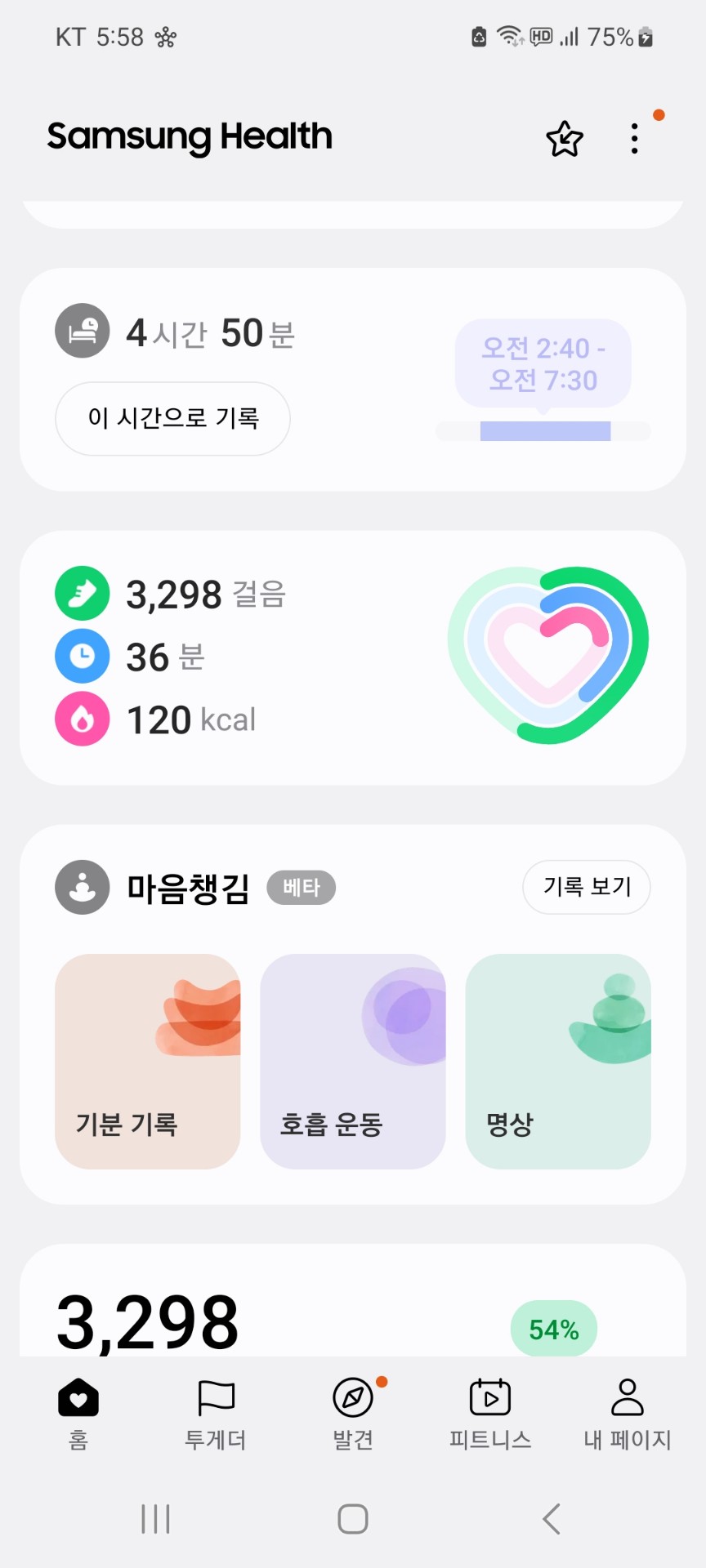Image resolution: width=706 pixels, height=1568 pixels.
Task: Open the steps card showing 54%
Action: pyautogui.click(x=353, y=1307)
